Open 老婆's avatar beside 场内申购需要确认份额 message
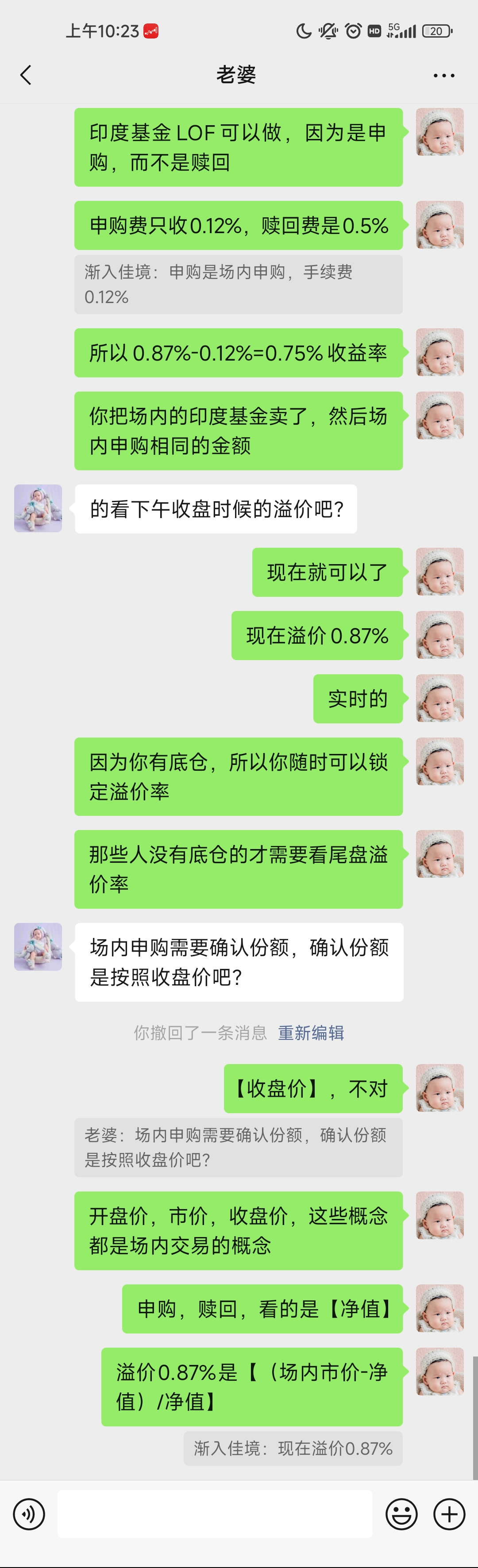478x1568 pixels. tap(39, 946)
